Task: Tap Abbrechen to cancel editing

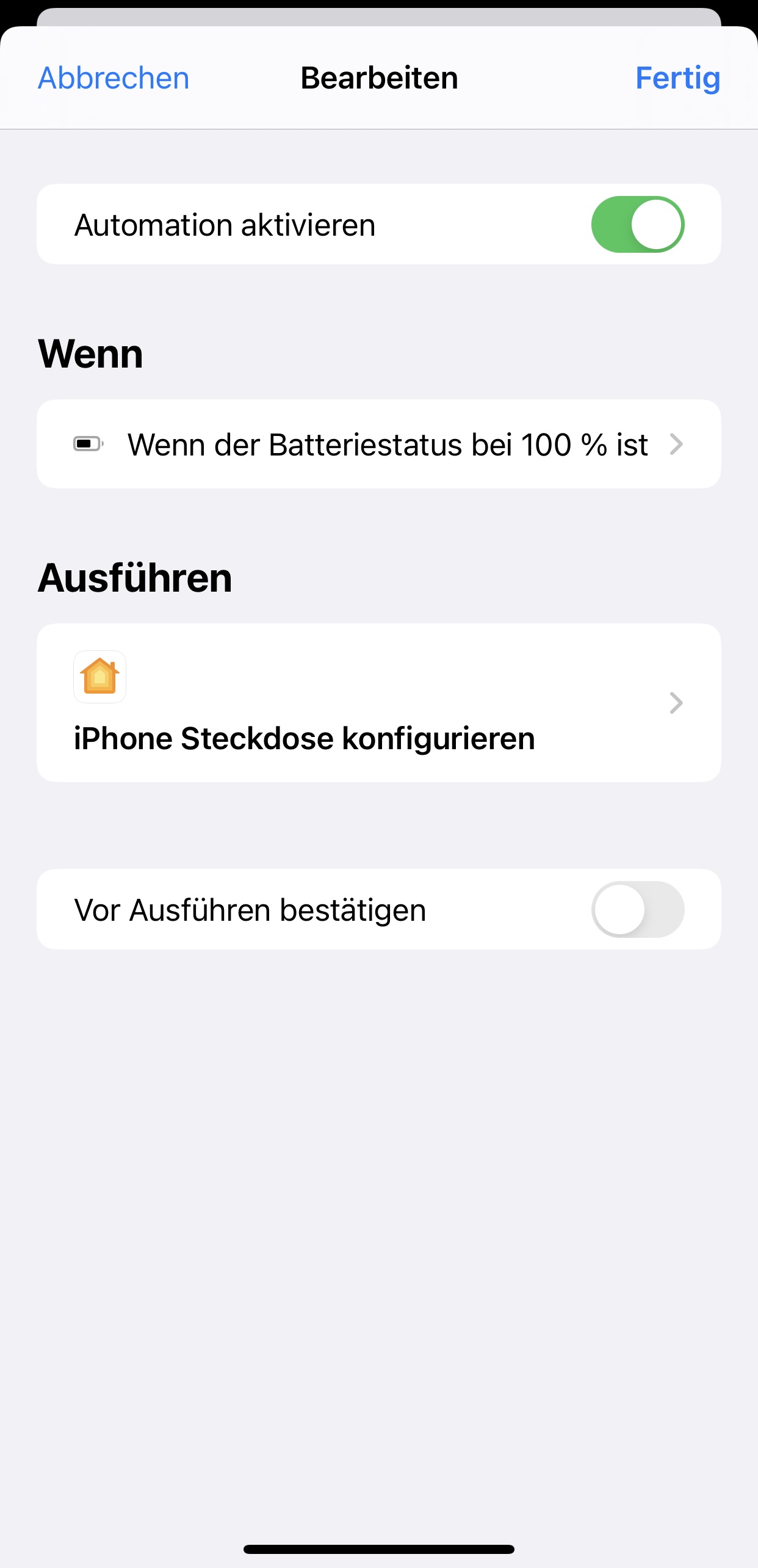Action: pyautogui.click(x=114, y=78)
